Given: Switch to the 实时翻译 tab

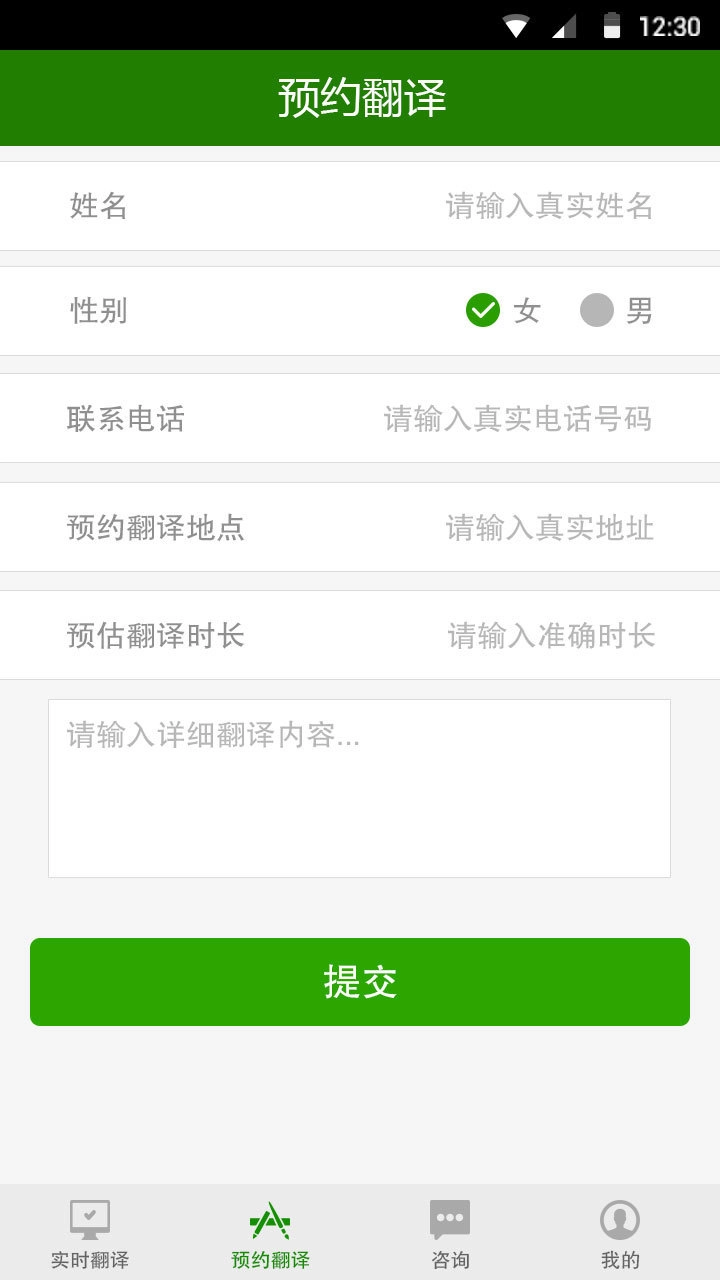Looking at the screenshot, I should click(89, 1230).
